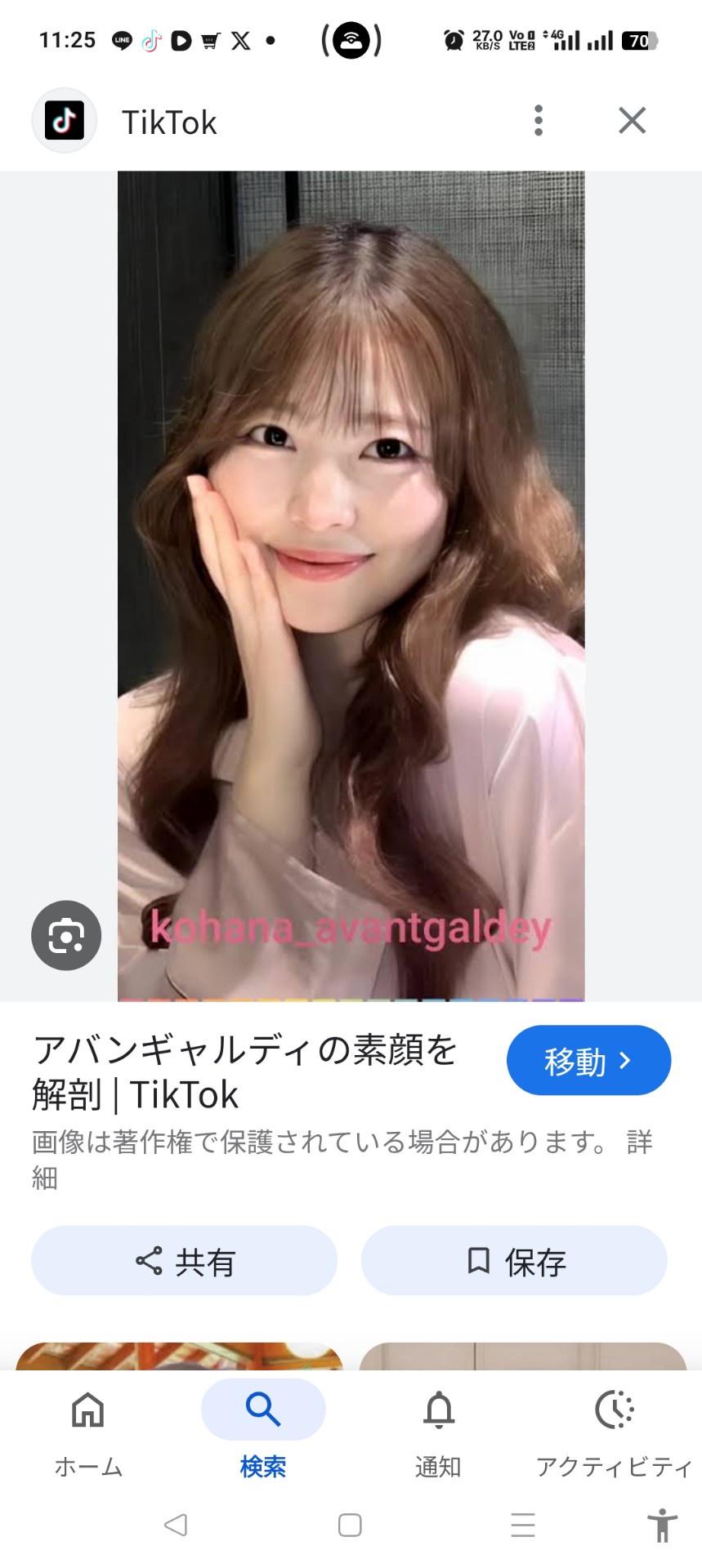Tap the 移動 button to visit the page
This screenshot has width=702, height=1568.
(588, 1060)
